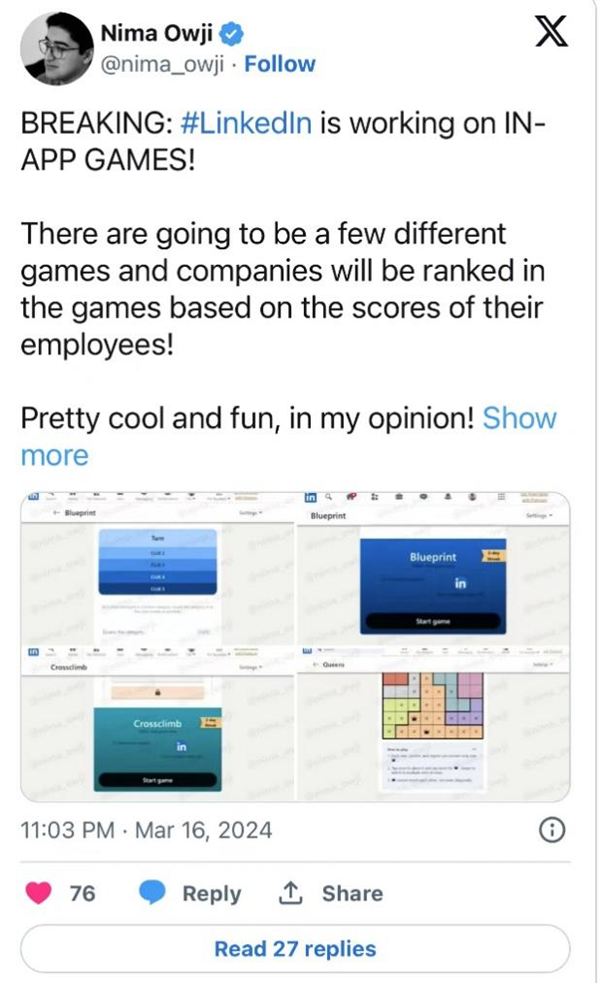Open the top-left Blueprint categories image
Image resolution: width=600 pixels, height=983 pixels.
pos(160,568)
